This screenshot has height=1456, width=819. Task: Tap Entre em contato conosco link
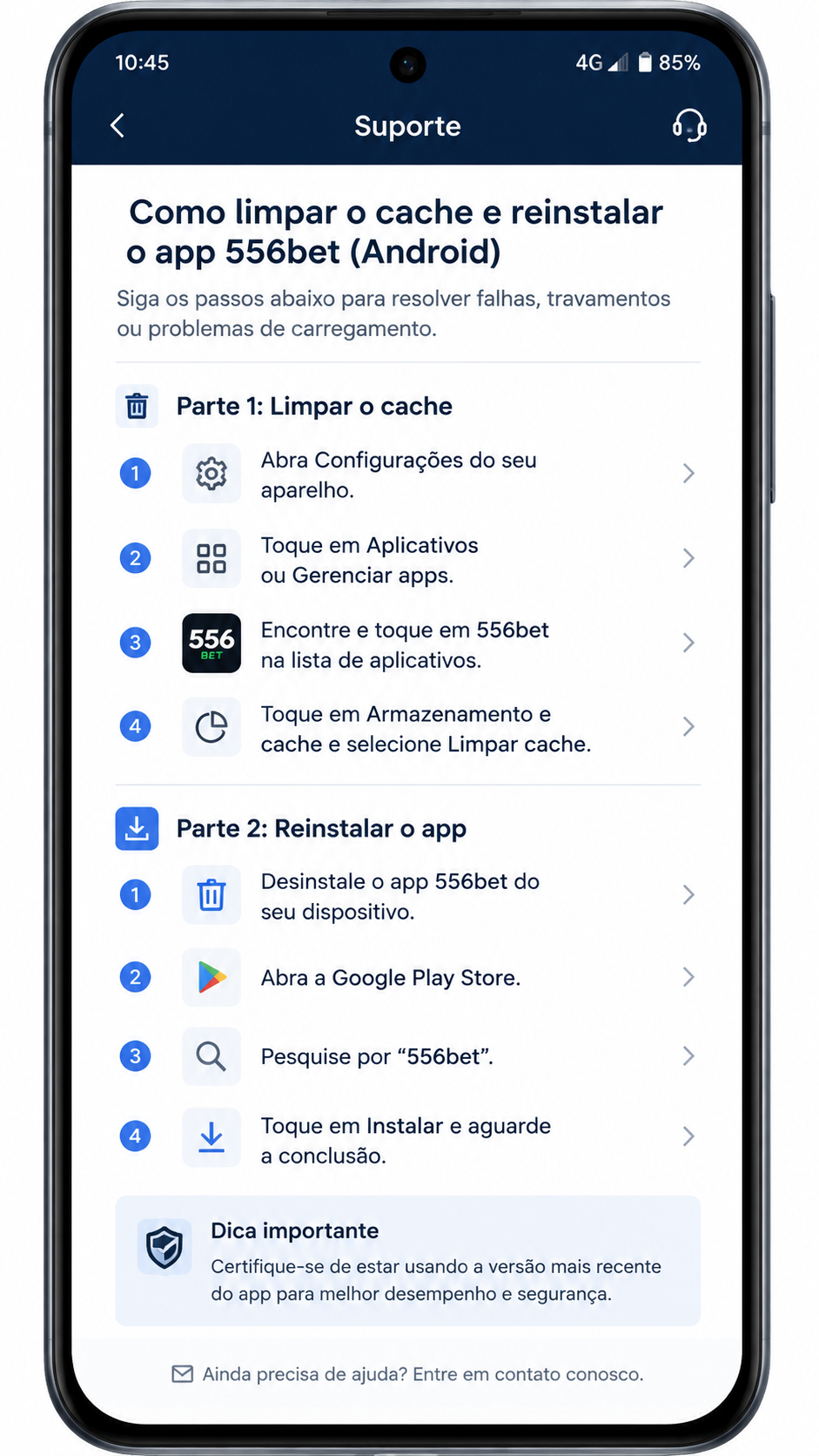click(x=527, y=1374)
